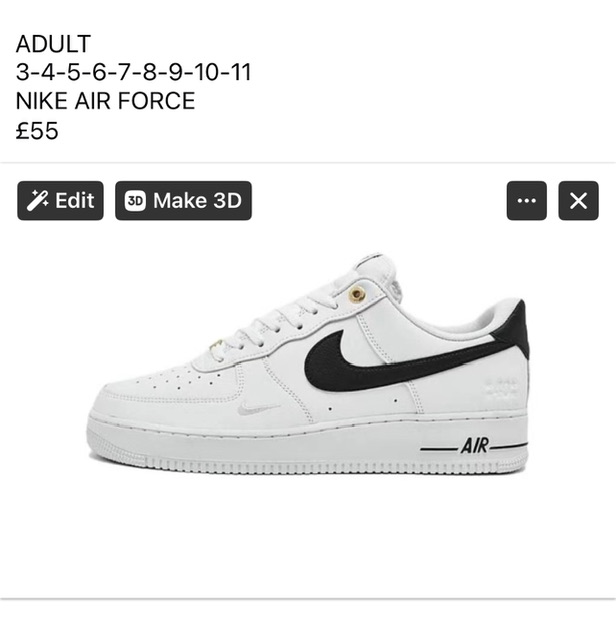616x640 pixels.
Task: Tap Make 3D for this photo
Action: click(183, 201)
